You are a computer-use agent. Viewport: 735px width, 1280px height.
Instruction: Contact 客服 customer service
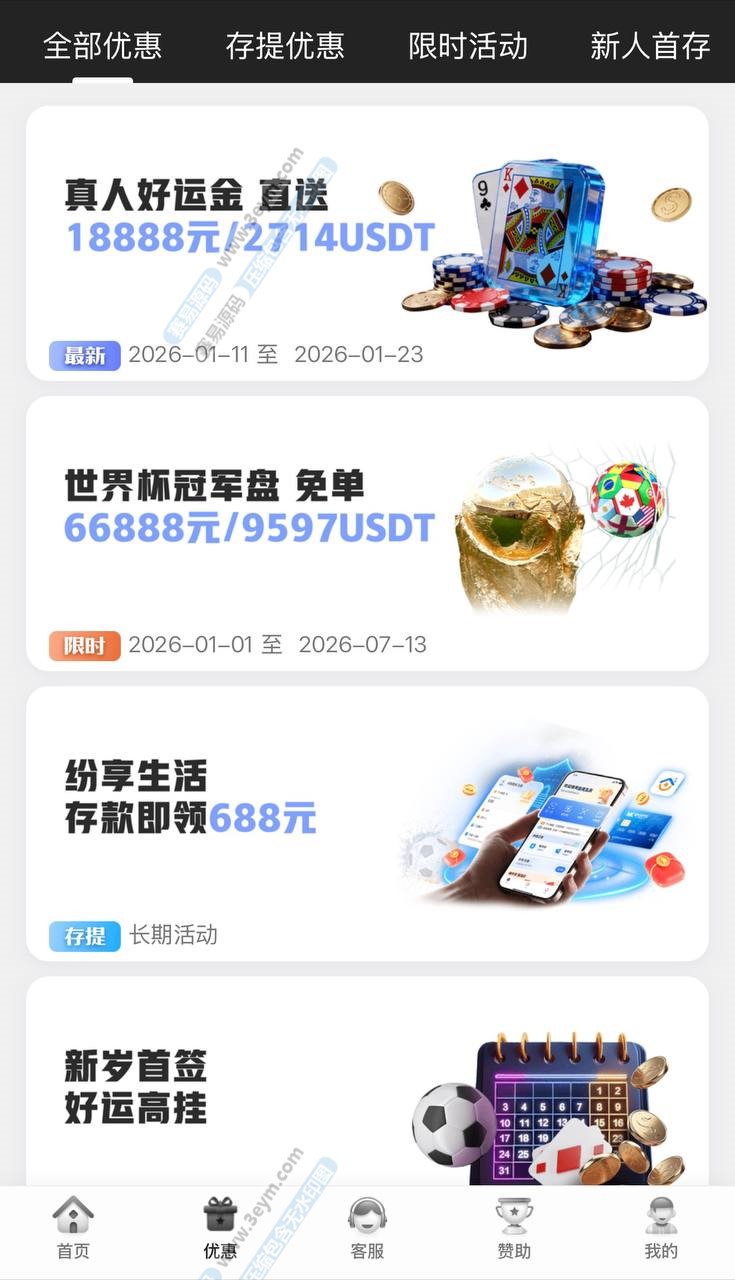click(367, 1228)
